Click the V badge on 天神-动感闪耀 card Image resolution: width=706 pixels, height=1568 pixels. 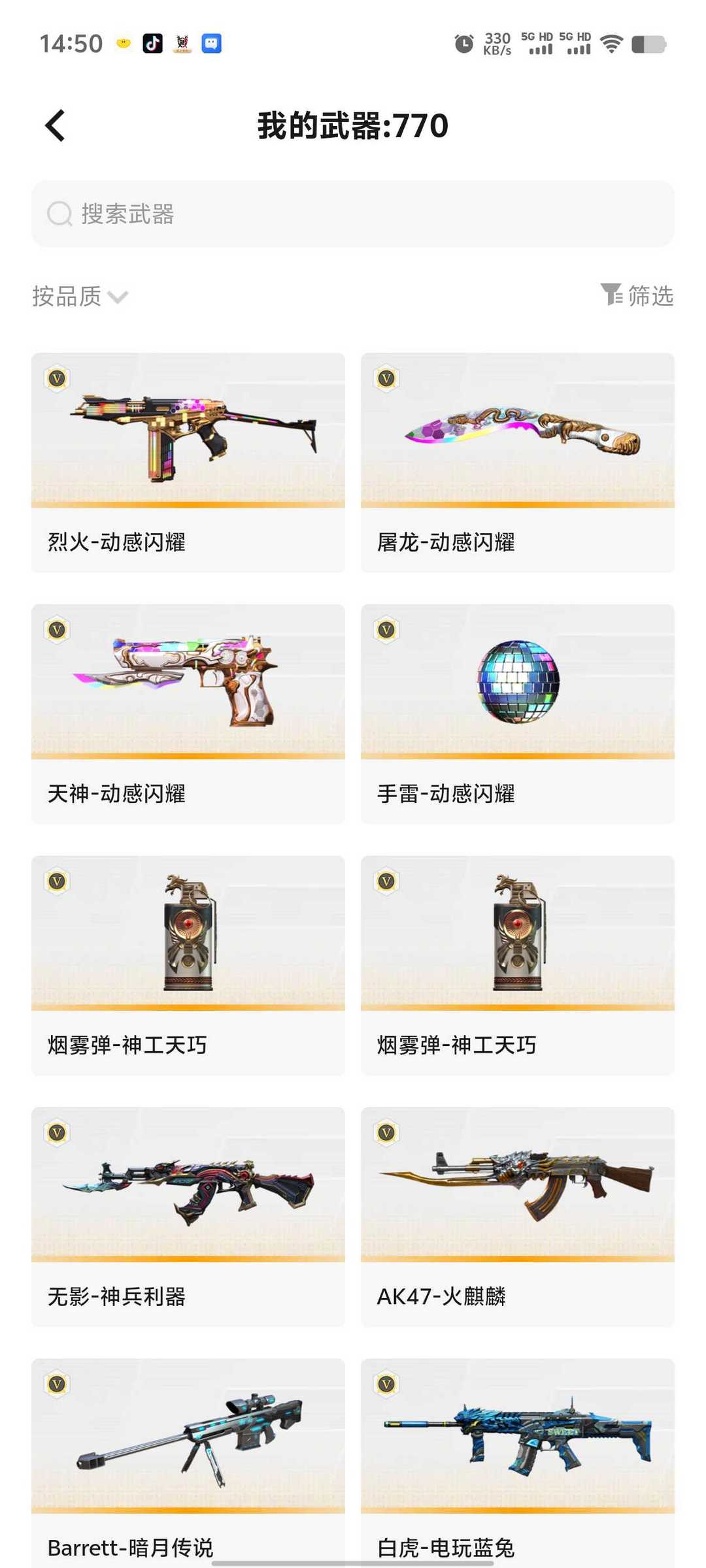tap(56, 630)
